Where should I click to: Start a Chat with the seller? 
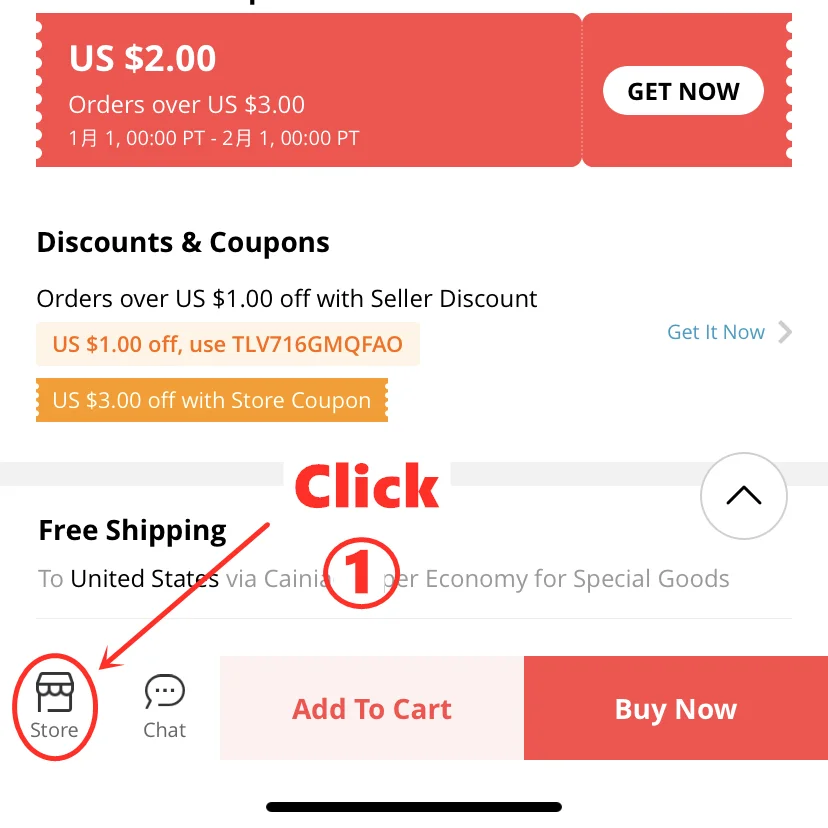tap(165, 707)
